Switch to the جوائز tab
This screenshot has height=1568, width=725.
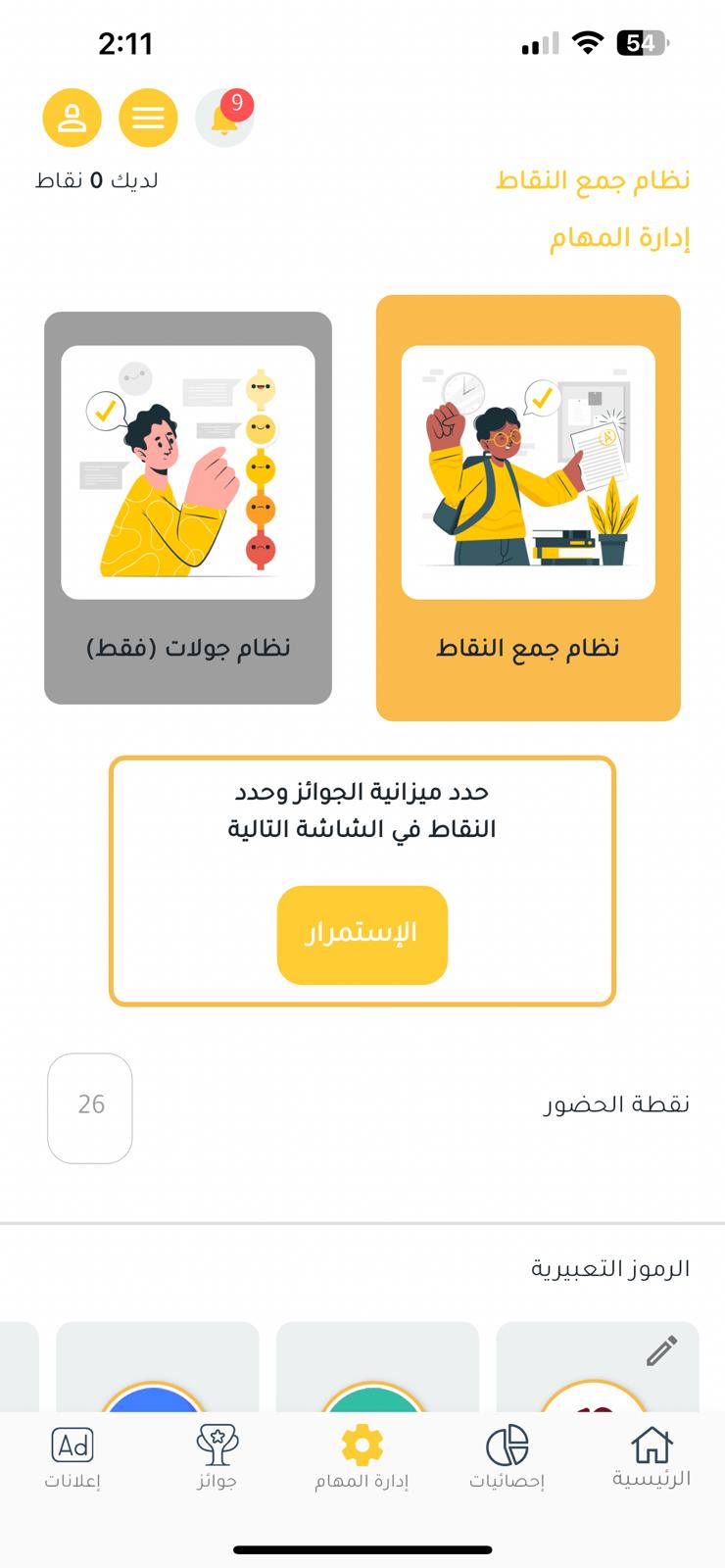pos(217,1457)
